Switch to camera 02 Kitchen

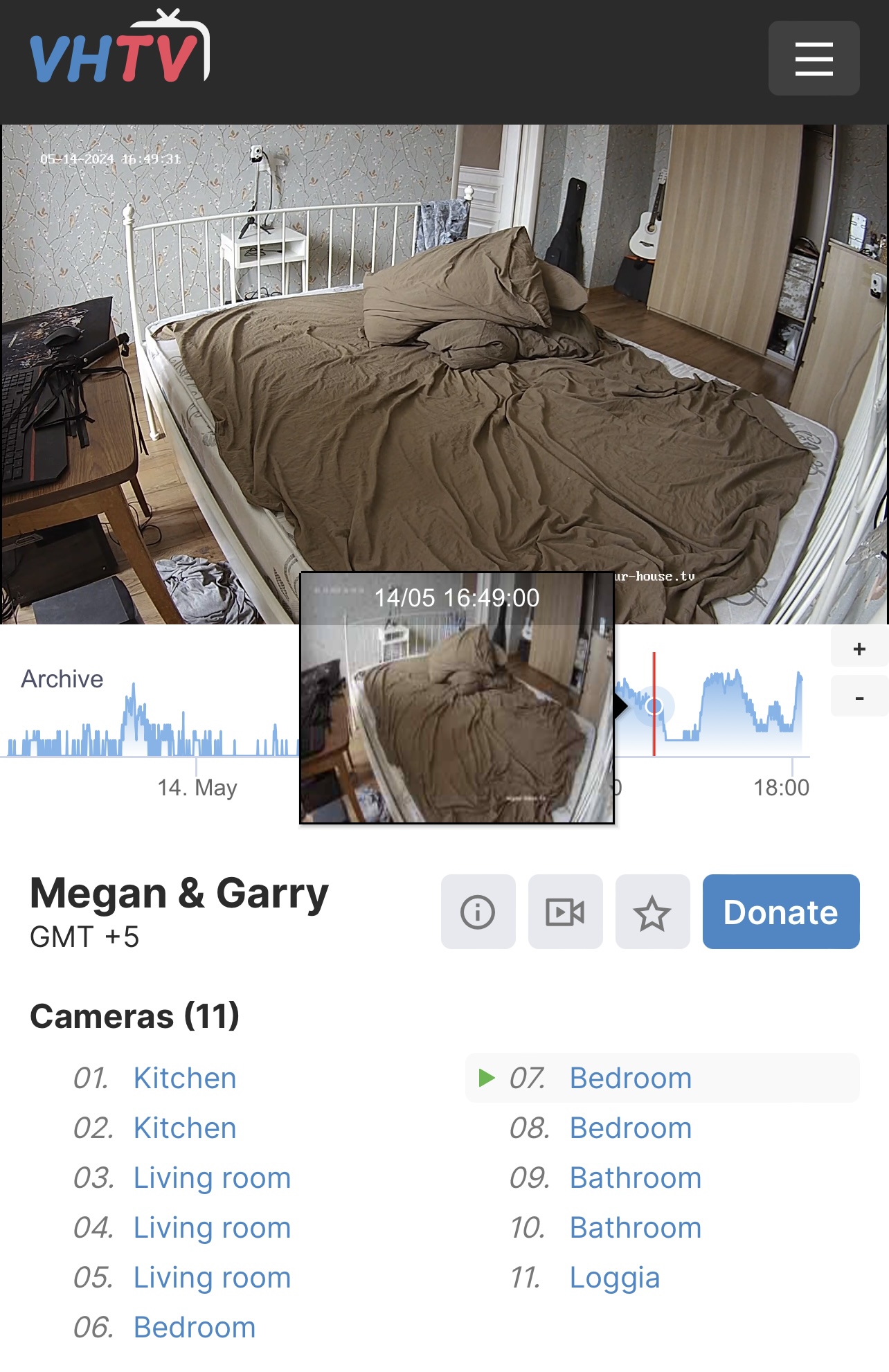tap(184, 1128)
